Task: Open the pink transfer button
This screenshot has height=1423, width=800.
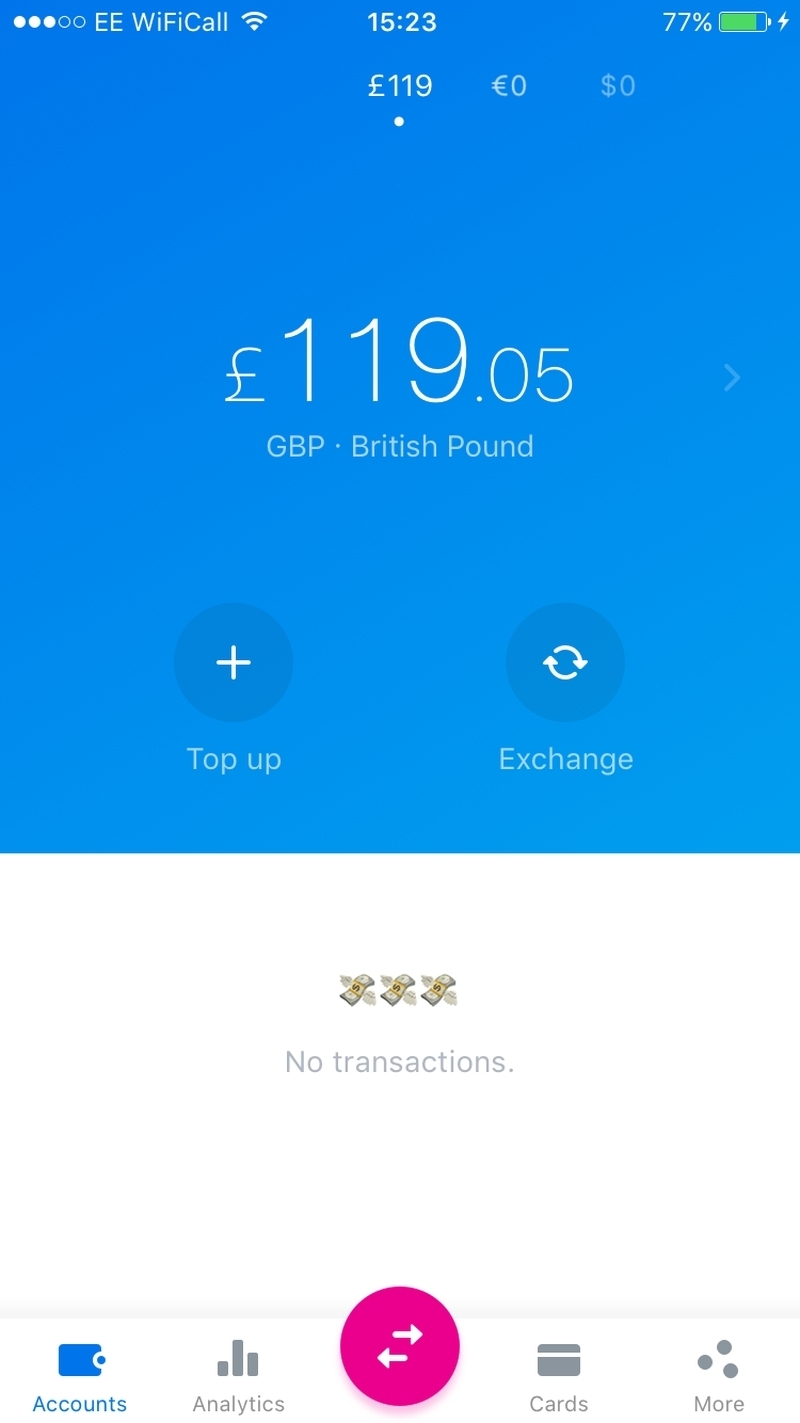Action: [x=400, y=1346]
